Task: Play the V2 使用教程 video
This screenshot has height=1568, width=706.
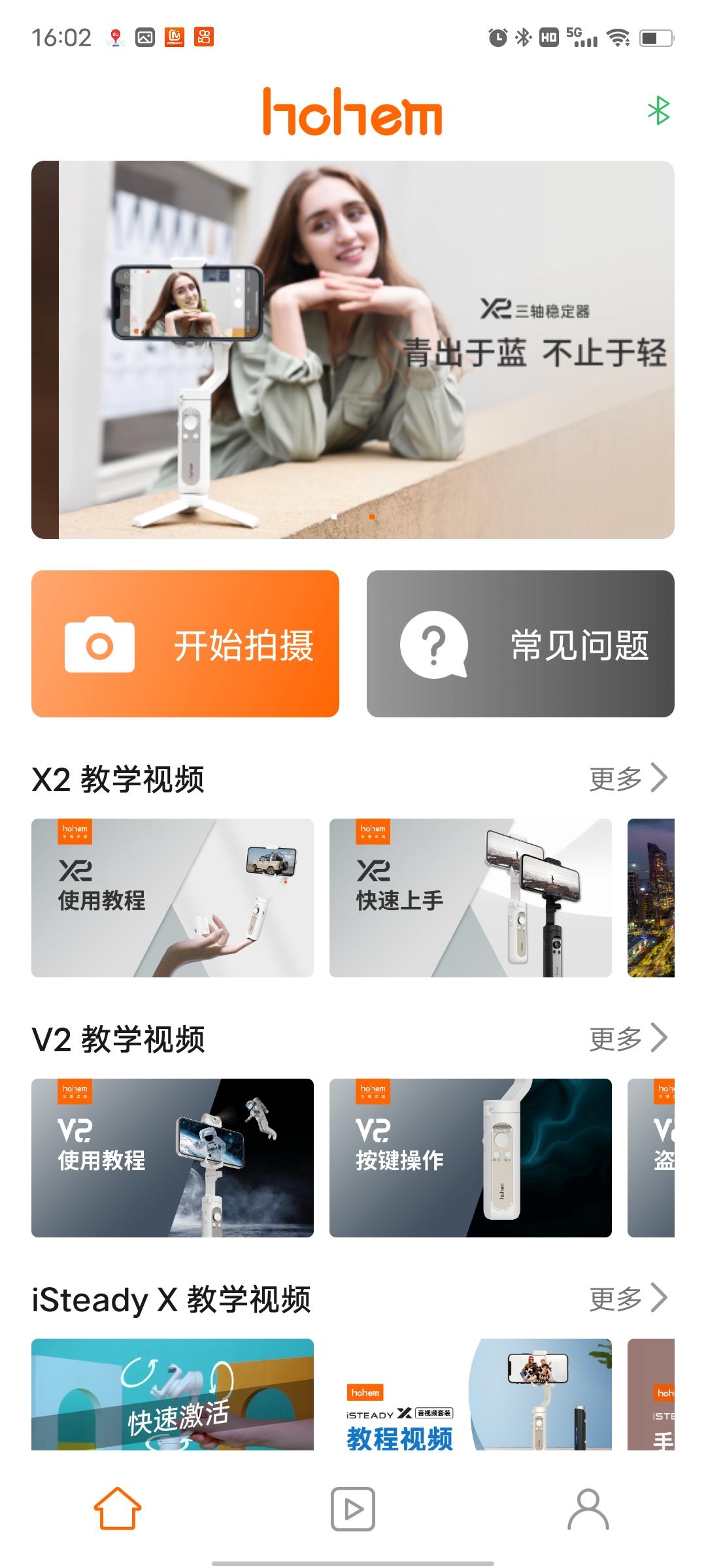Action: coord(173,1158)
